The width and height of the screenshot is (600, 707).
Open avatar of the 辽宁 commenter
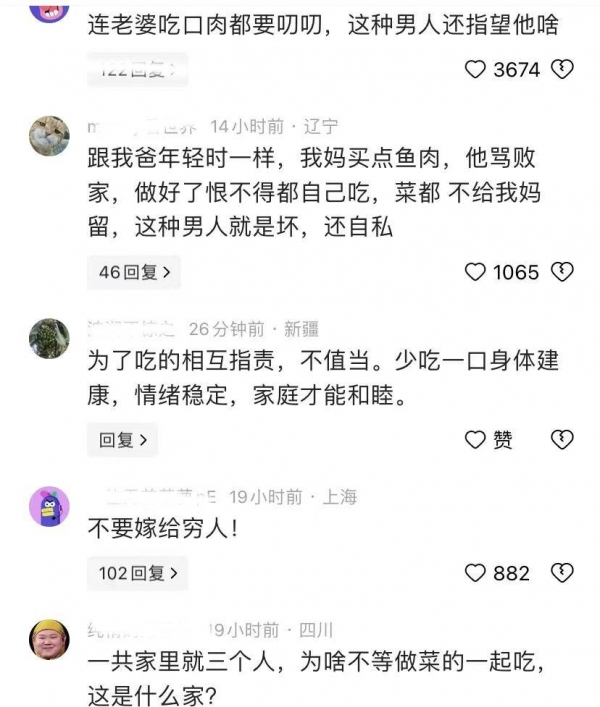tap(49, 134)
